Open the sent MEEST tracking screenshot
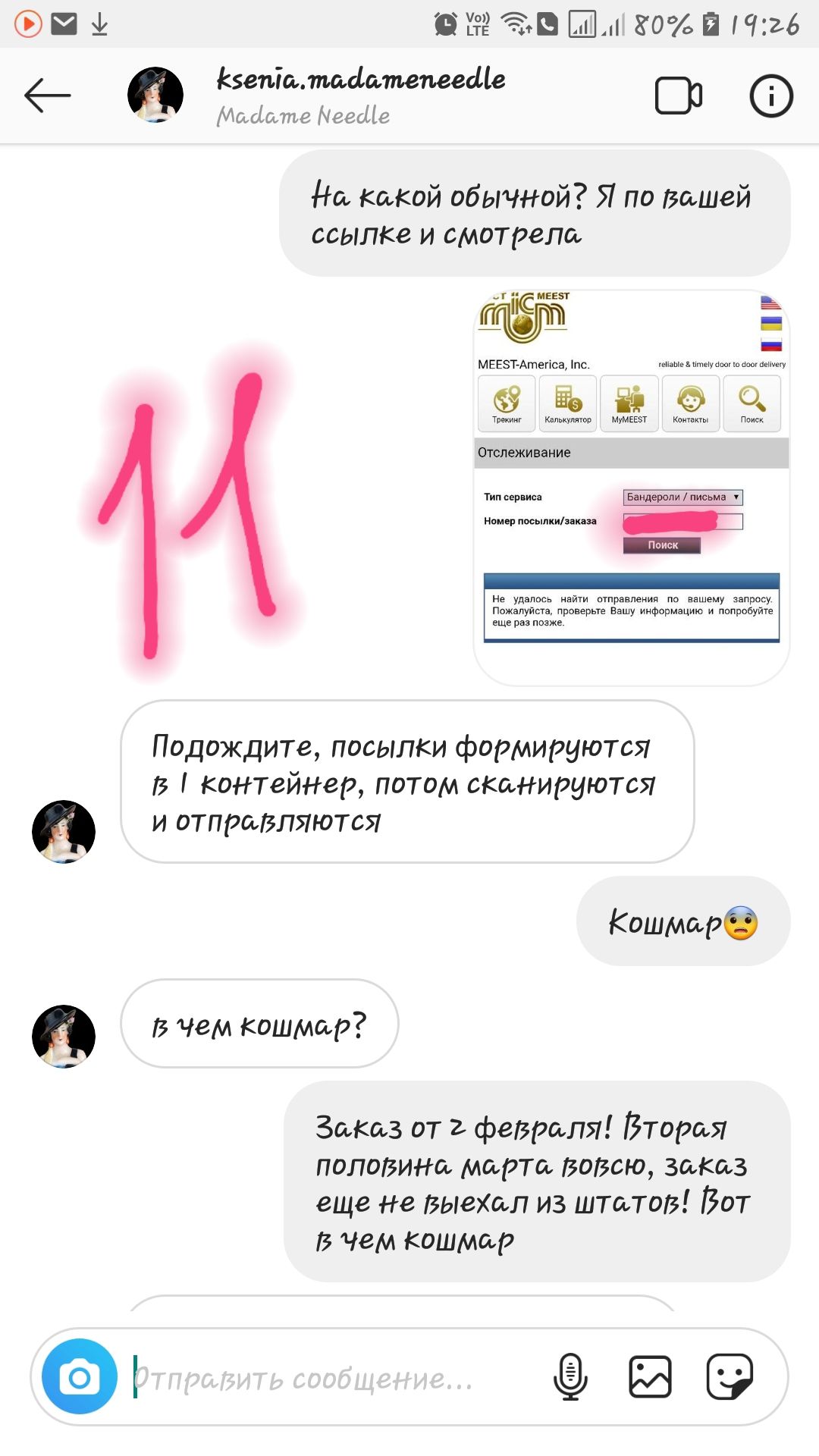Screen dimensions: 819x1456 click(x=631, y=487)
